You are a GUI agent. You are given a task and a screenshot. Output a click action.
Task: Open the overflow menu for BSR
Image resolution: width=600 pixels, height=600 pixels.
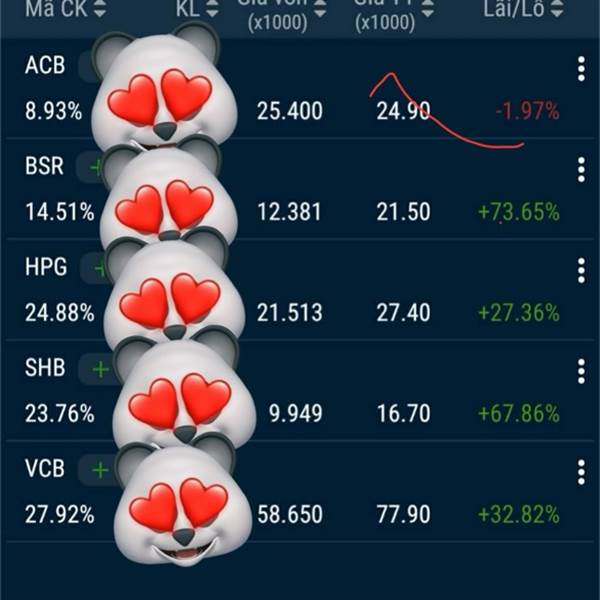click(x=581, y=170)
